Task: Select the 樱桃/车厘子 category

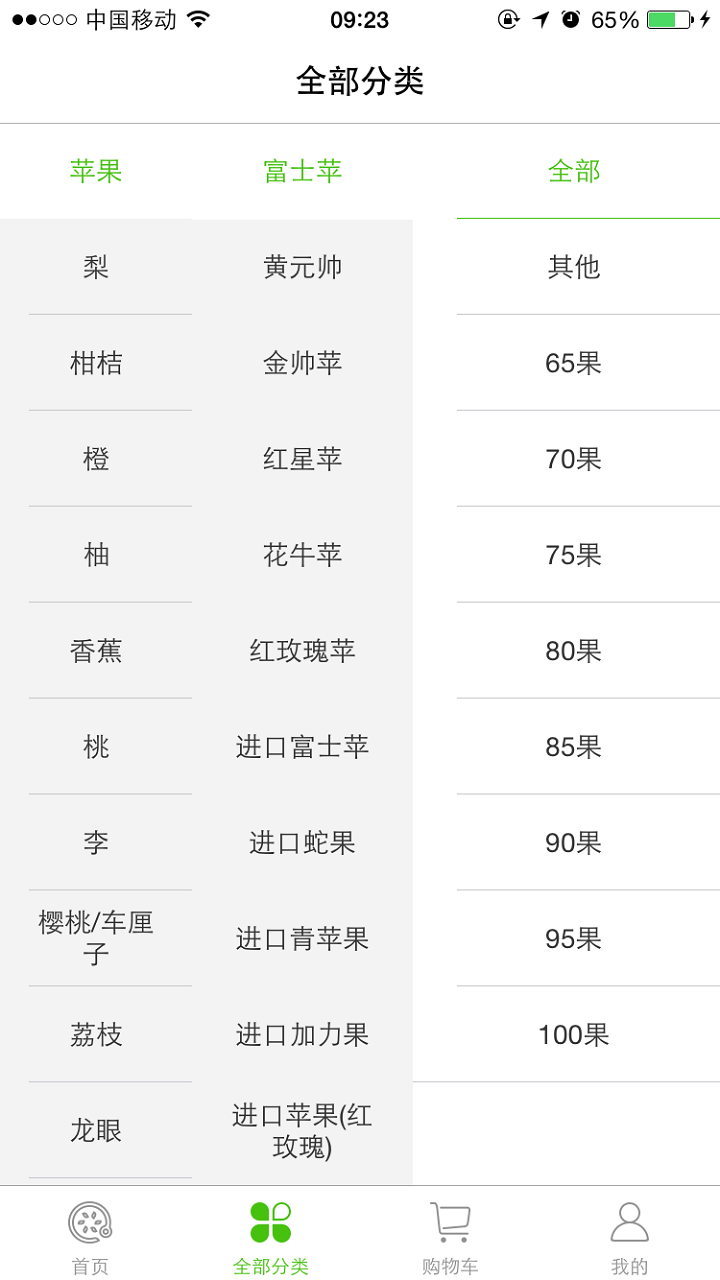Action: click(x=96, y=938)
